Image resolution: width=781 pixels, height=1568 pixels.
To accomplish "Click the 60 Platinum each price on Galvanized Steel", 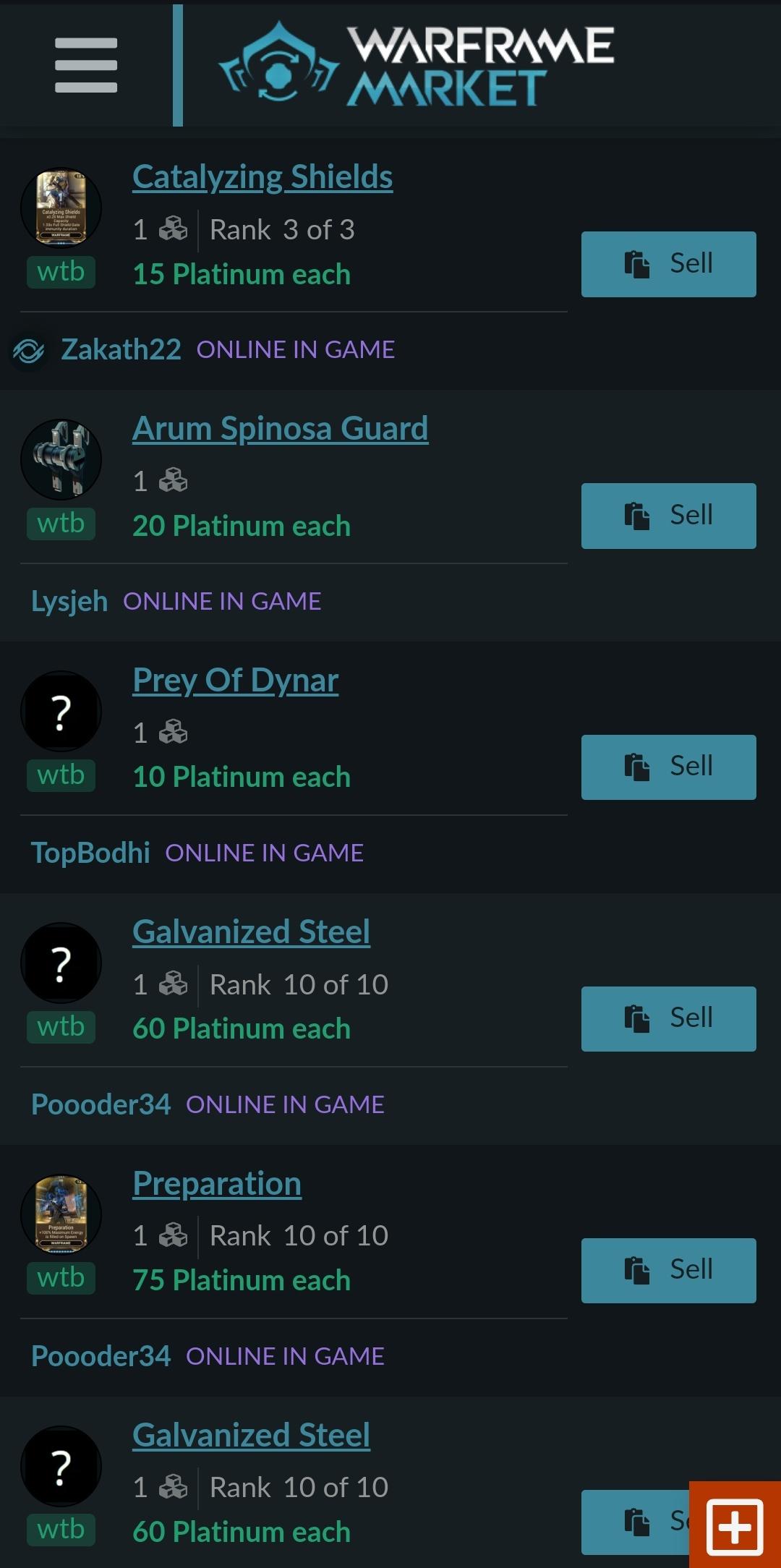I will click(242, 1028).
